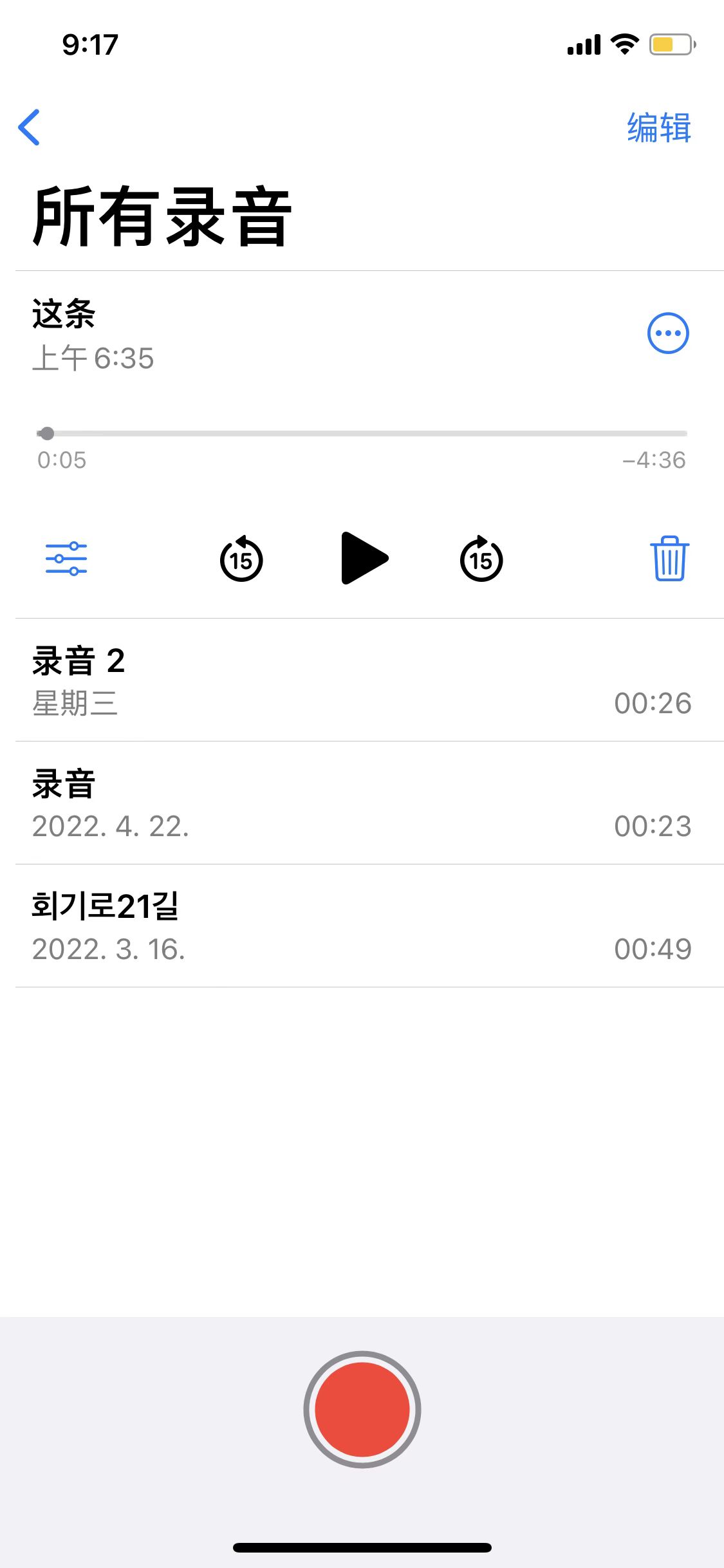
Task: Tap 编辑 to edit the recordings list
Action: click(658, 127)
